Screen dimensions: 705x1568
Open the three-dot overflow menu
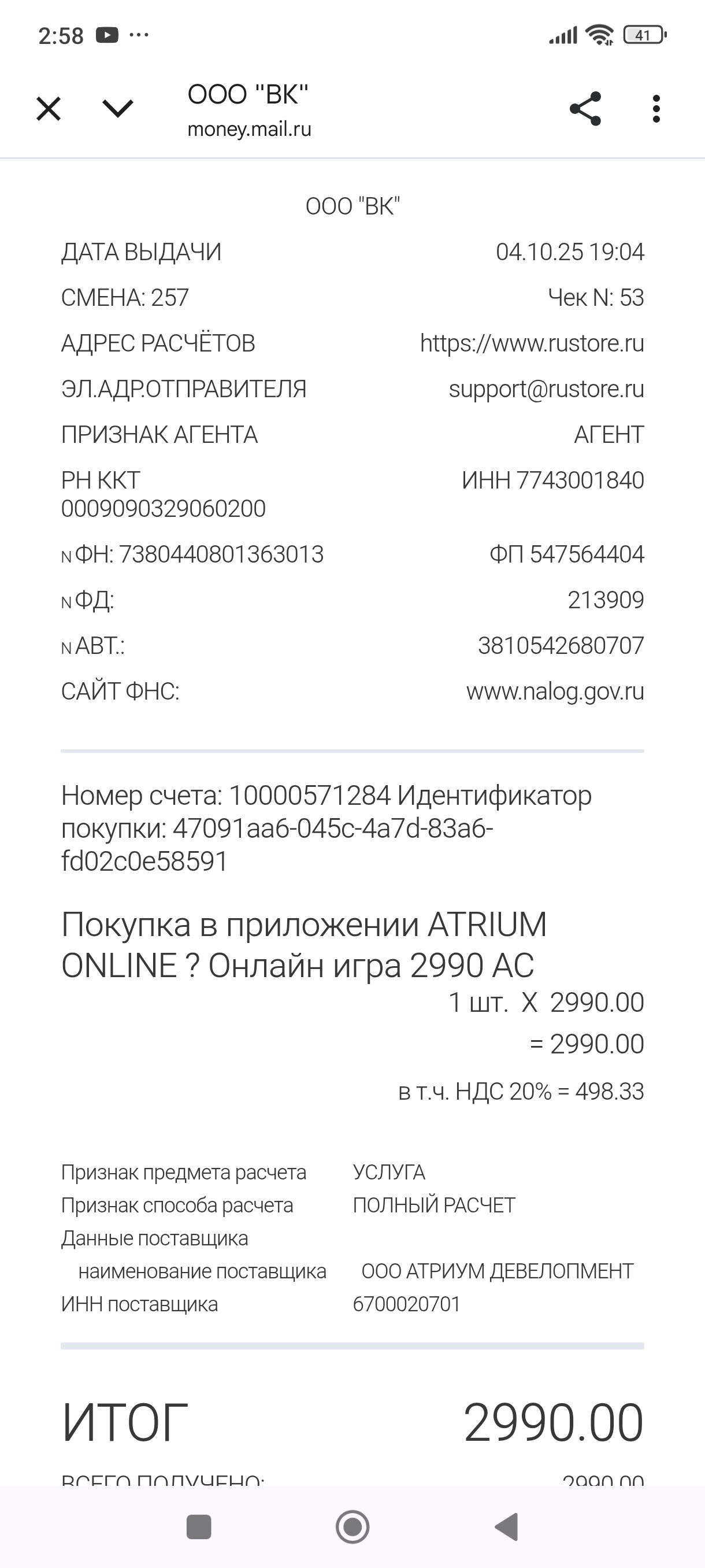coord(656,110)
